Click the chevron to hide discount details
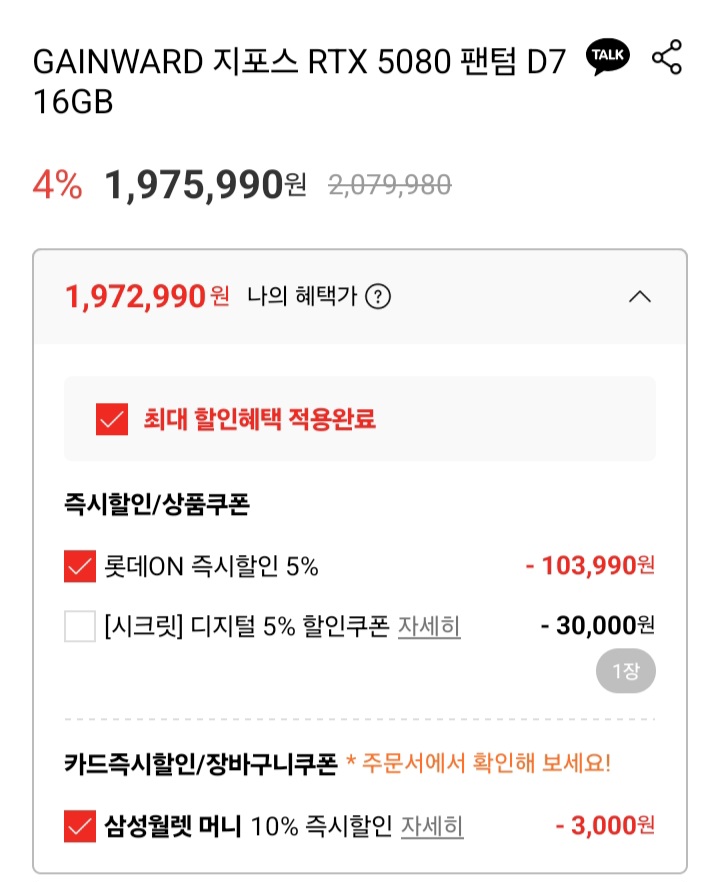 [641, 296]
